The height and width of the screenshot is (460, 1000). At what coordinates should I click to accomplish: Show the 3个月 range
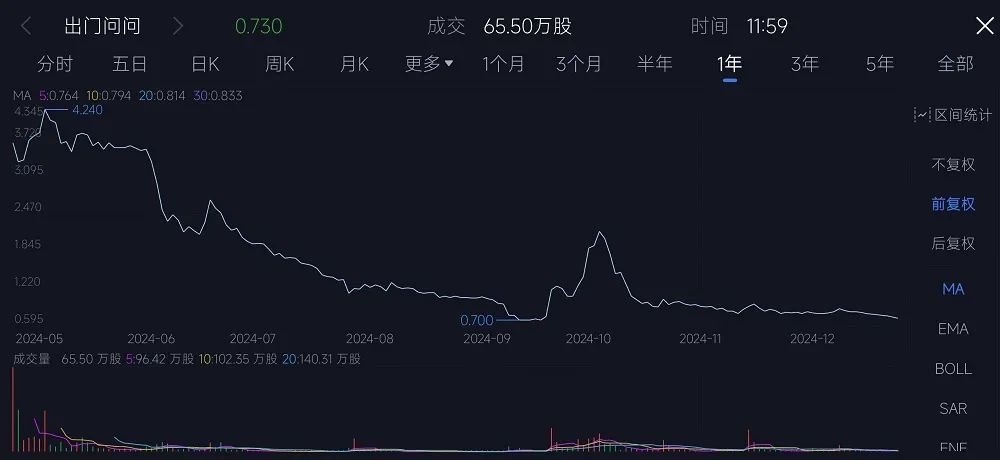click(579, 64)
